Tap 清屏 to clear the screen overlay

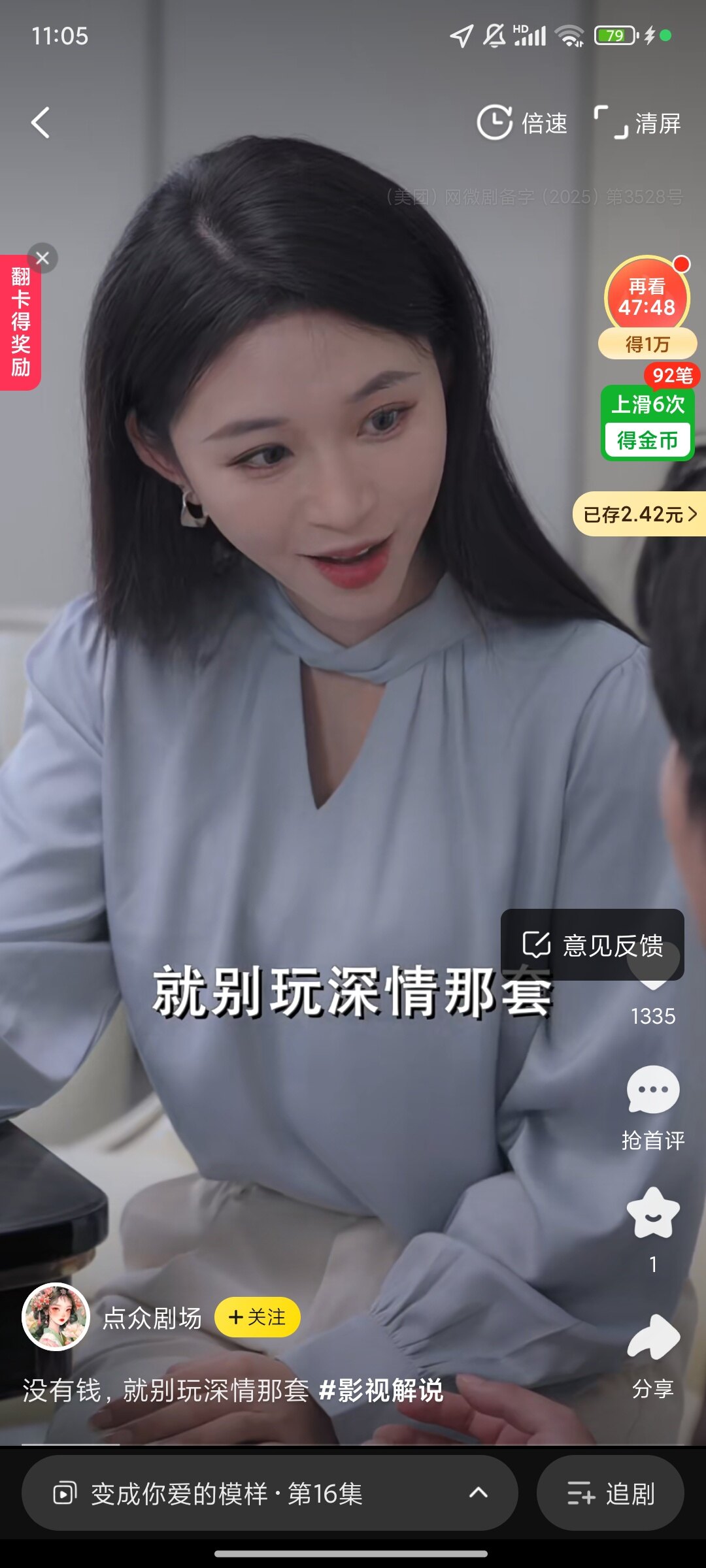pos(637,123)
